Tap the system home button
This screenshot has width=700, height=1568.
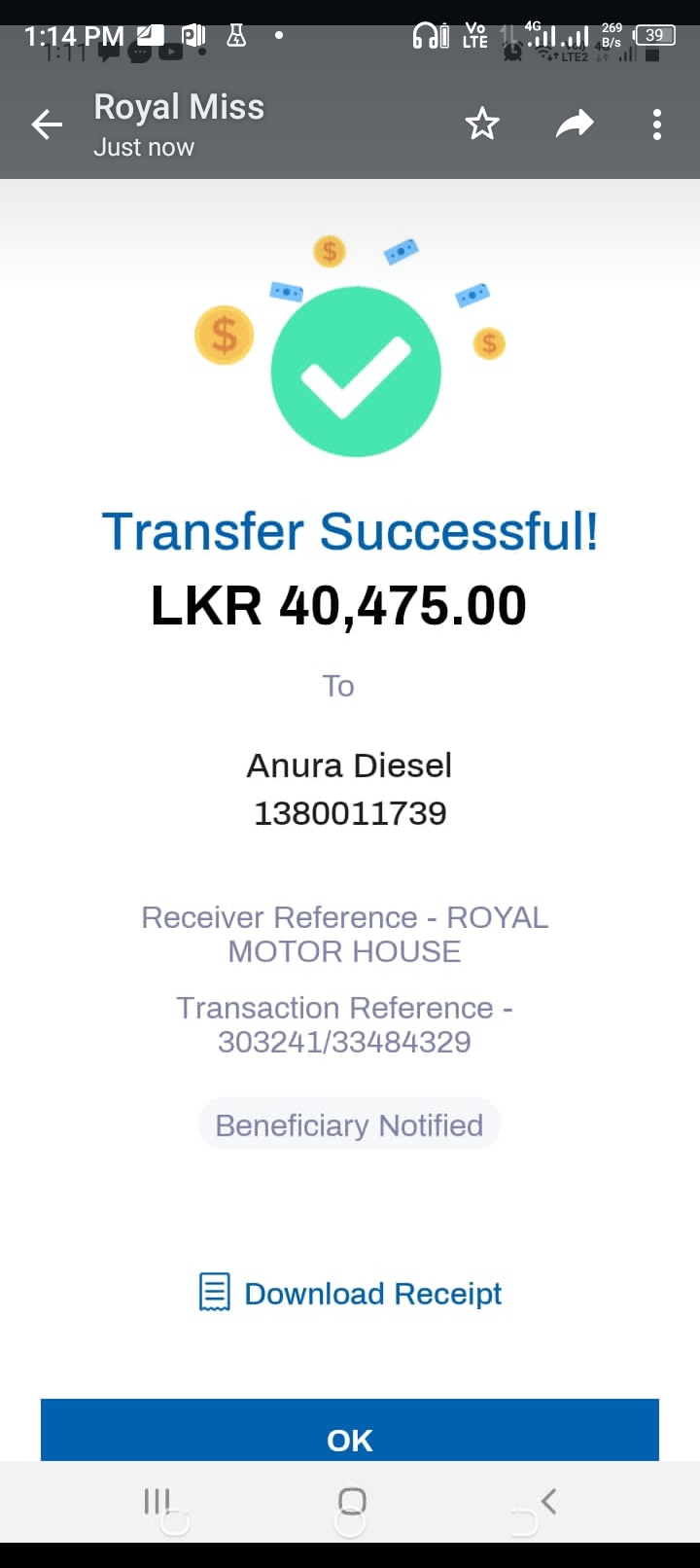351,1503
